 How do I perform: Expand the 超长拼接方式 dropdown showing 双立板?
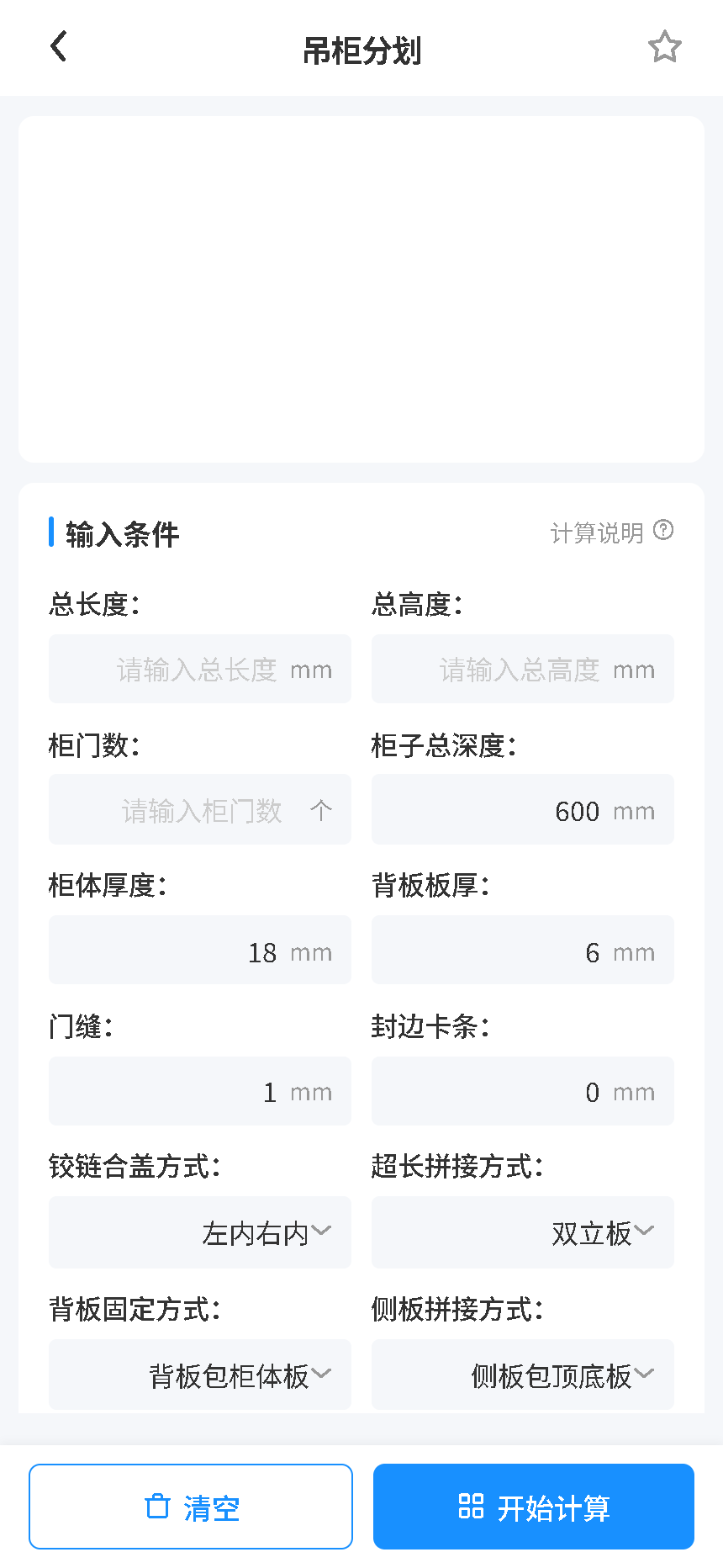click(x=521, y=1232)
